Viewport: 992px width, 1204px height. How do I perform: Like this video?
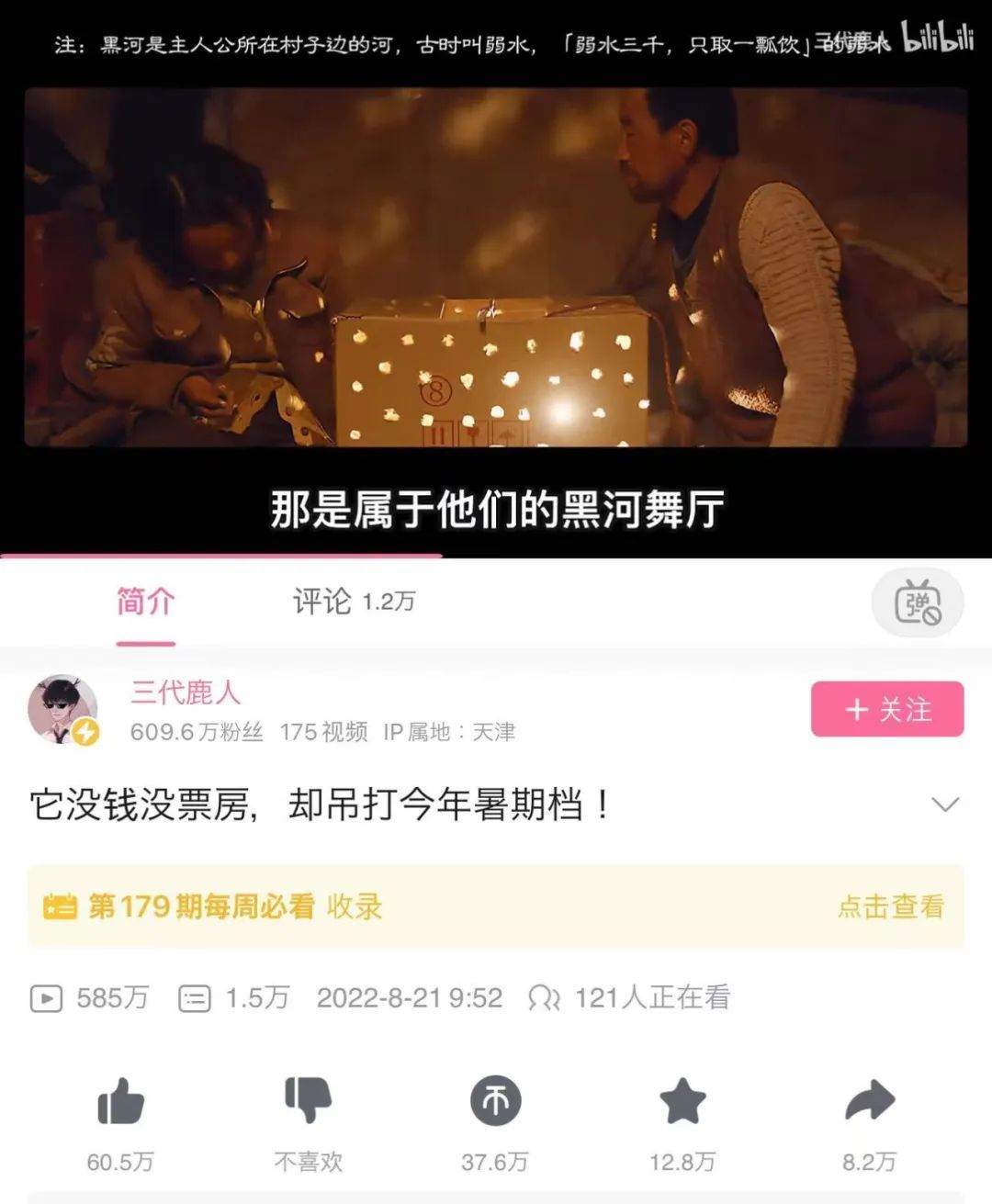(x=120, y=1102)
